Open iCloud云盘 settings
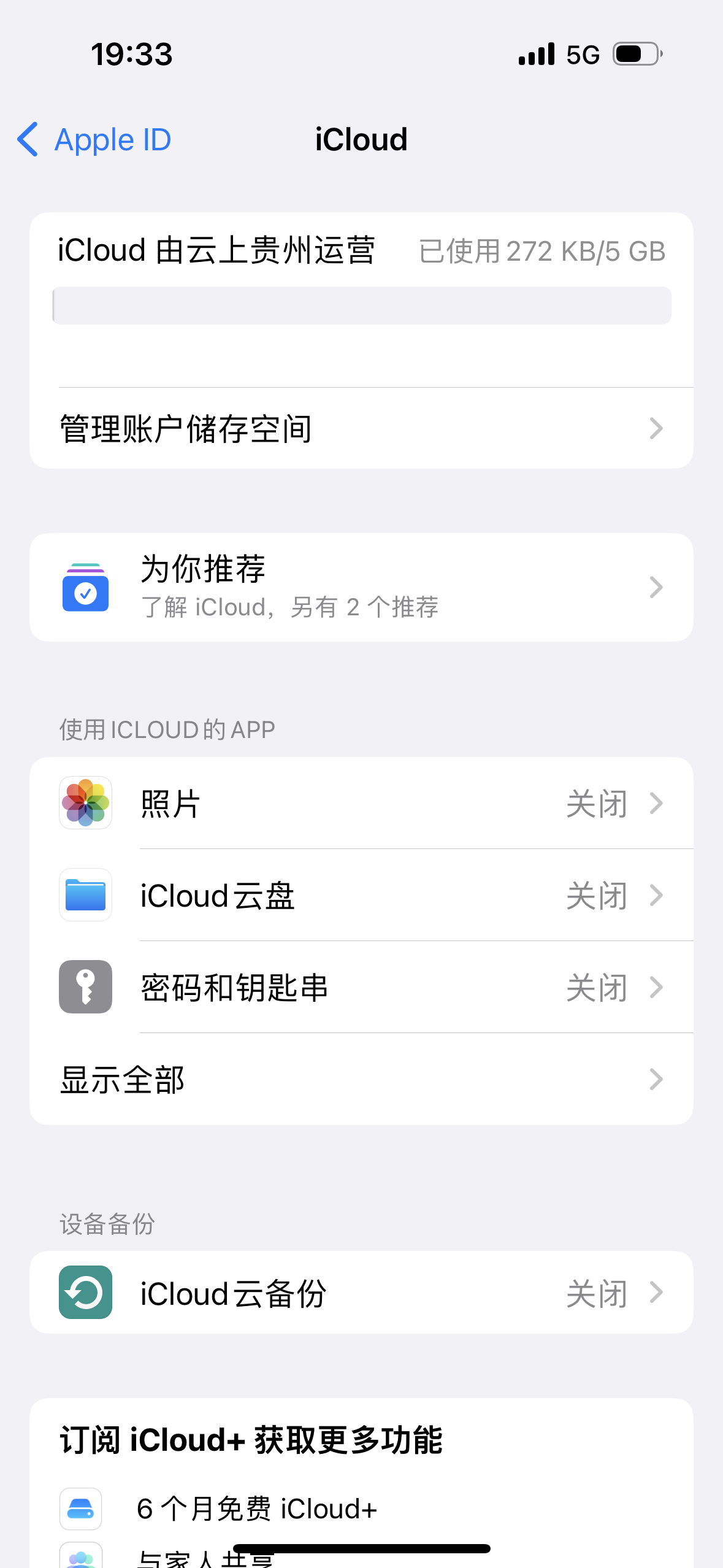 pos(361,895)
